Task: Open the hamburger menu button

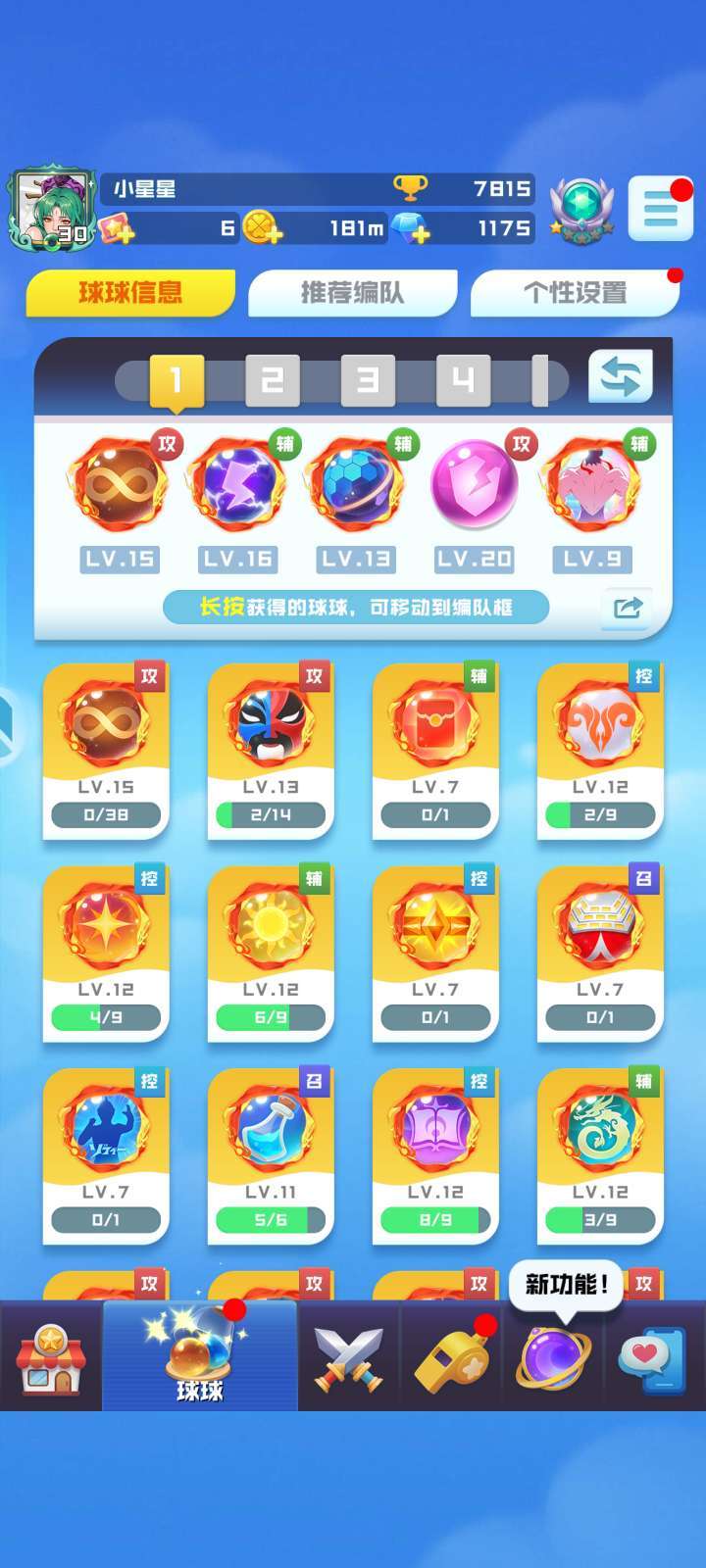Action: pyautogui.click(x=660, y=209)
